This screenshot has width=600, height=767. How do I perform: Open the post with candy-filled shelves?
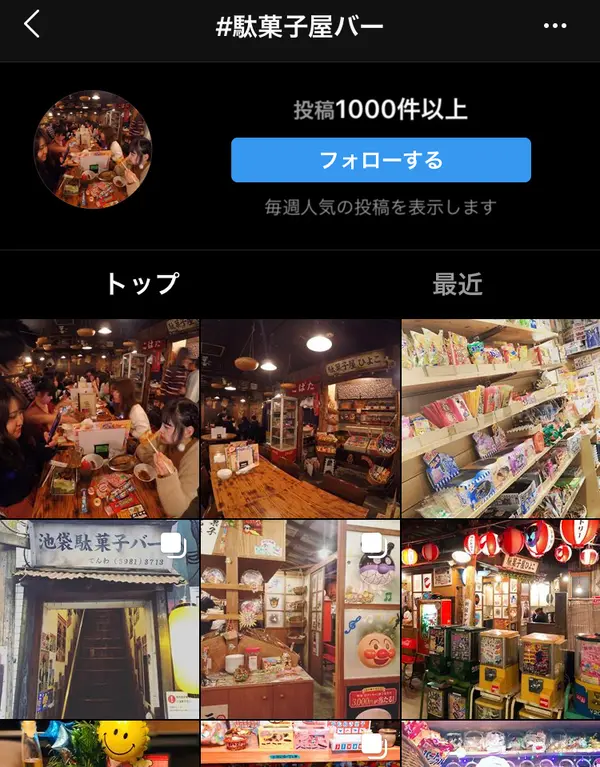coord(501,418)
